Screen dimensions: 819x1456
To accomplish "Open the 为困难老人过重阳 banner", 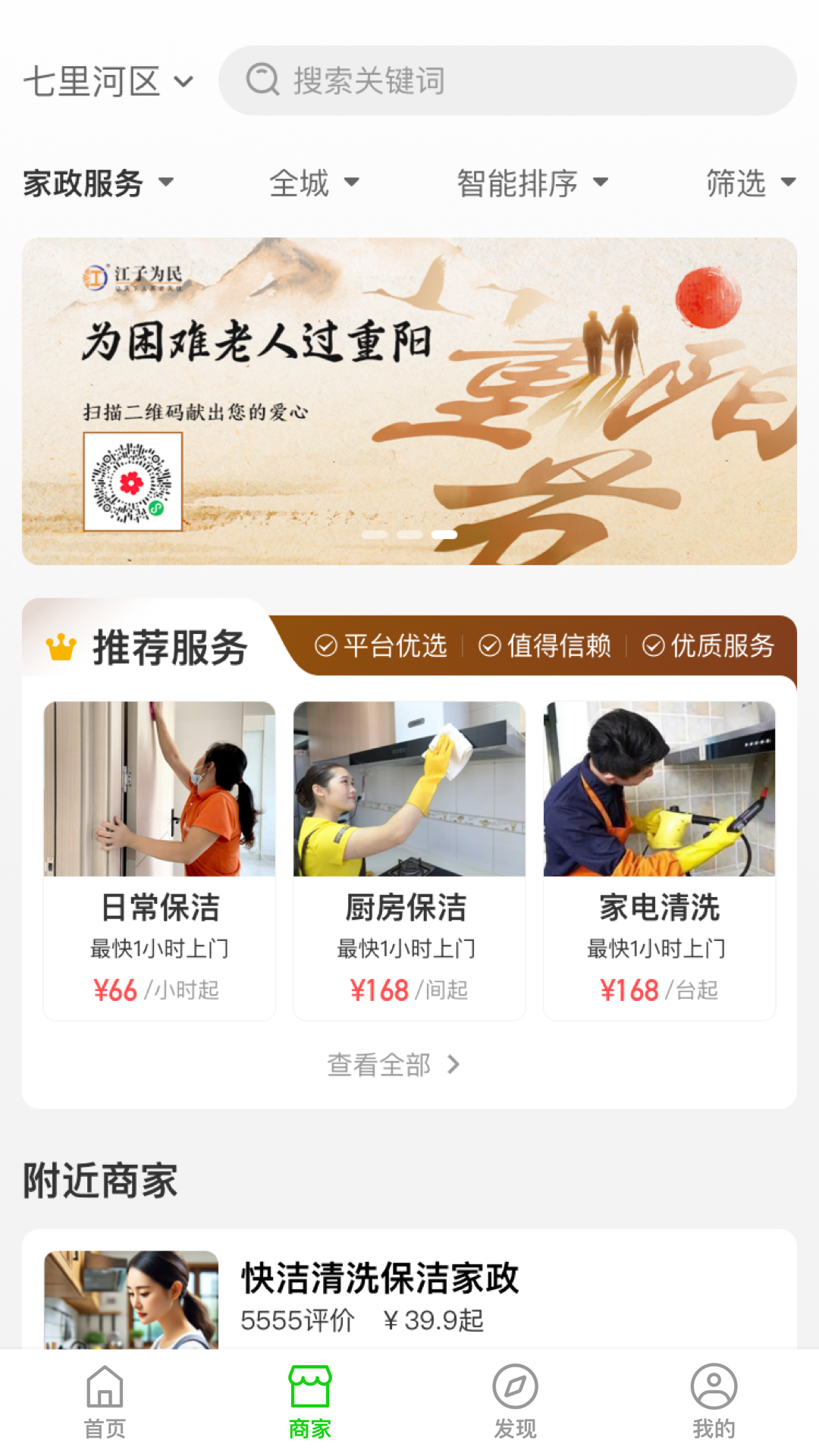I will click(409, 400).
